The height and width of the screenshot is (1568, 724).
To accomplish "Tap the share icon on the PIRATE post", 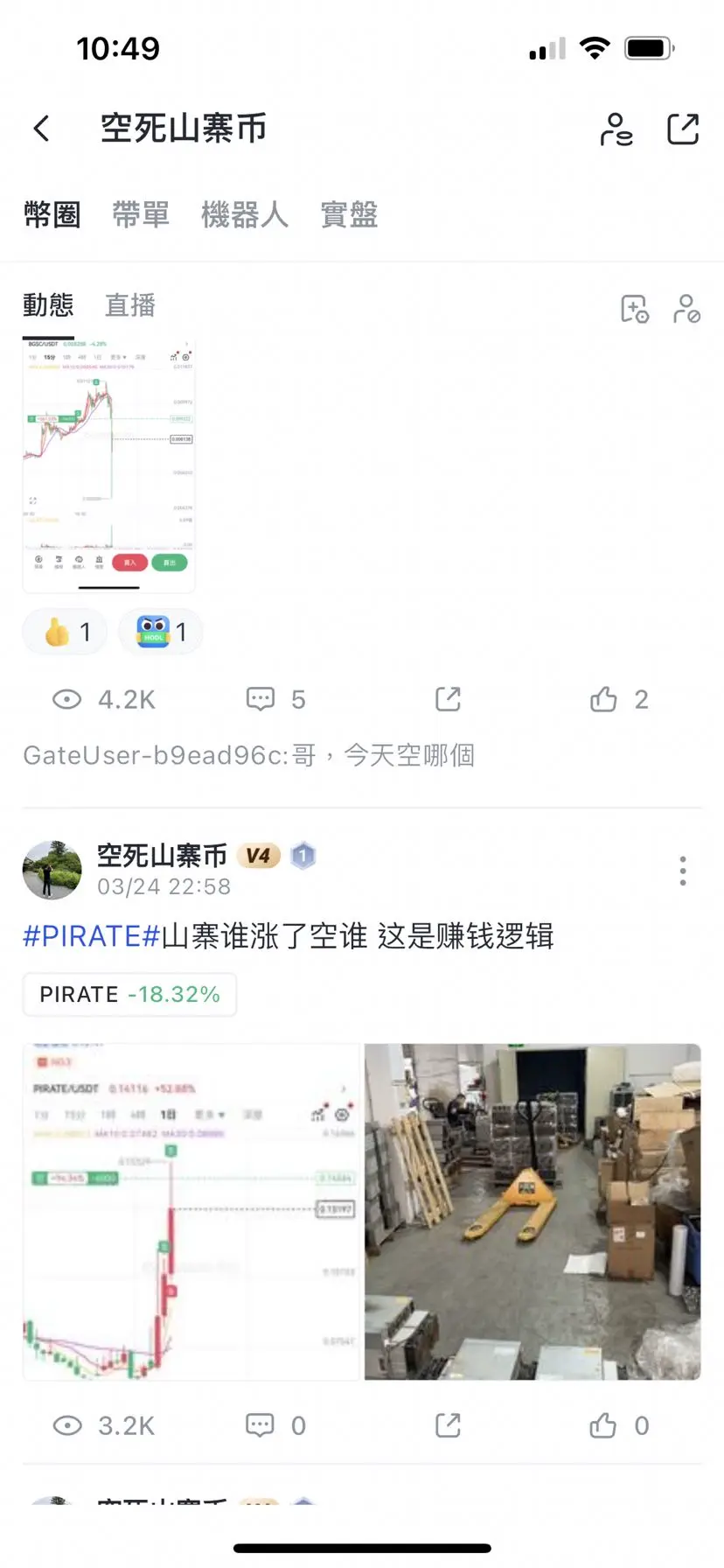I will (x=447, y=1424).
